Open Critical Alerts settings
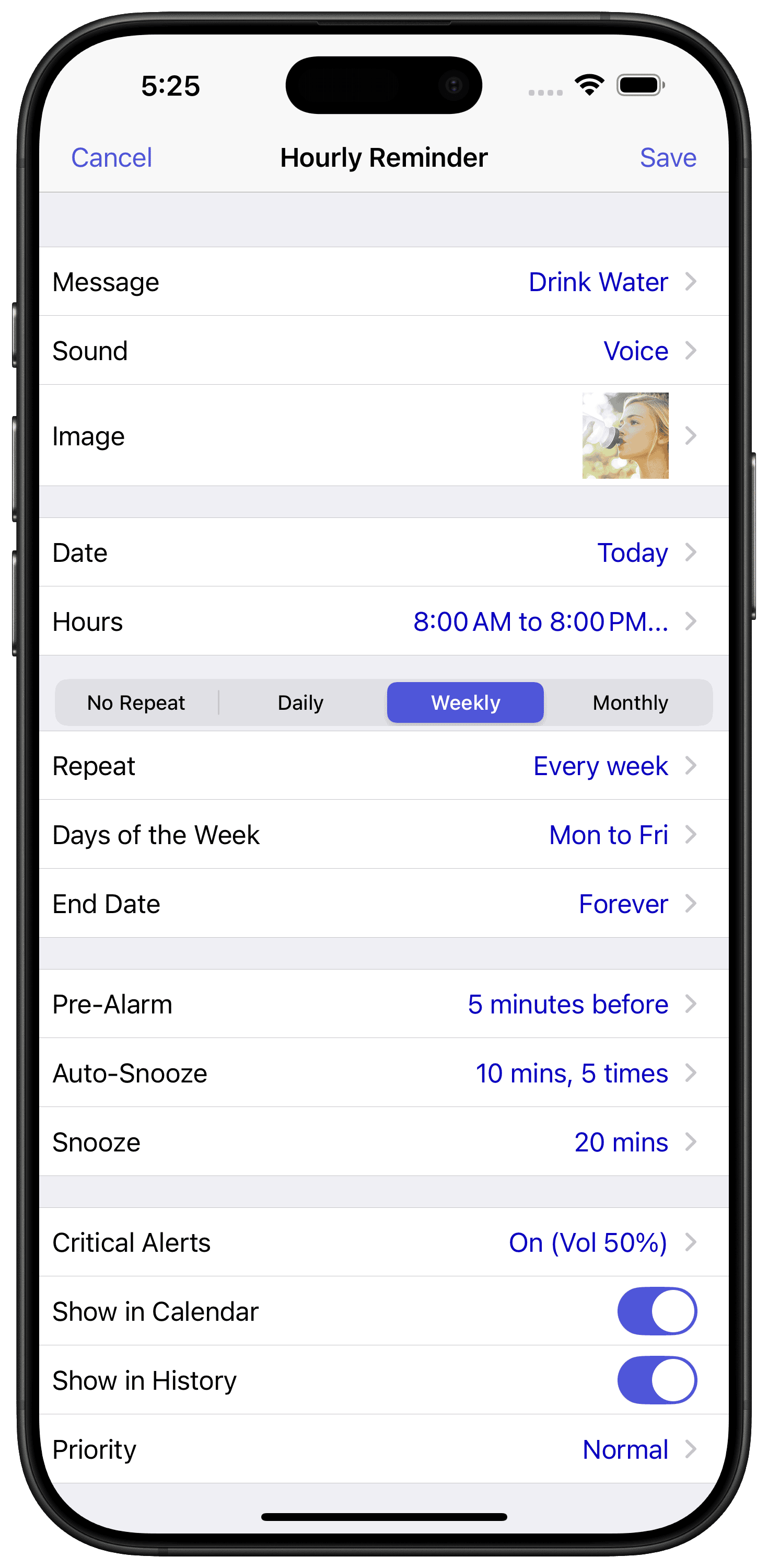 pyautogui.click(x=384, y=1242)
